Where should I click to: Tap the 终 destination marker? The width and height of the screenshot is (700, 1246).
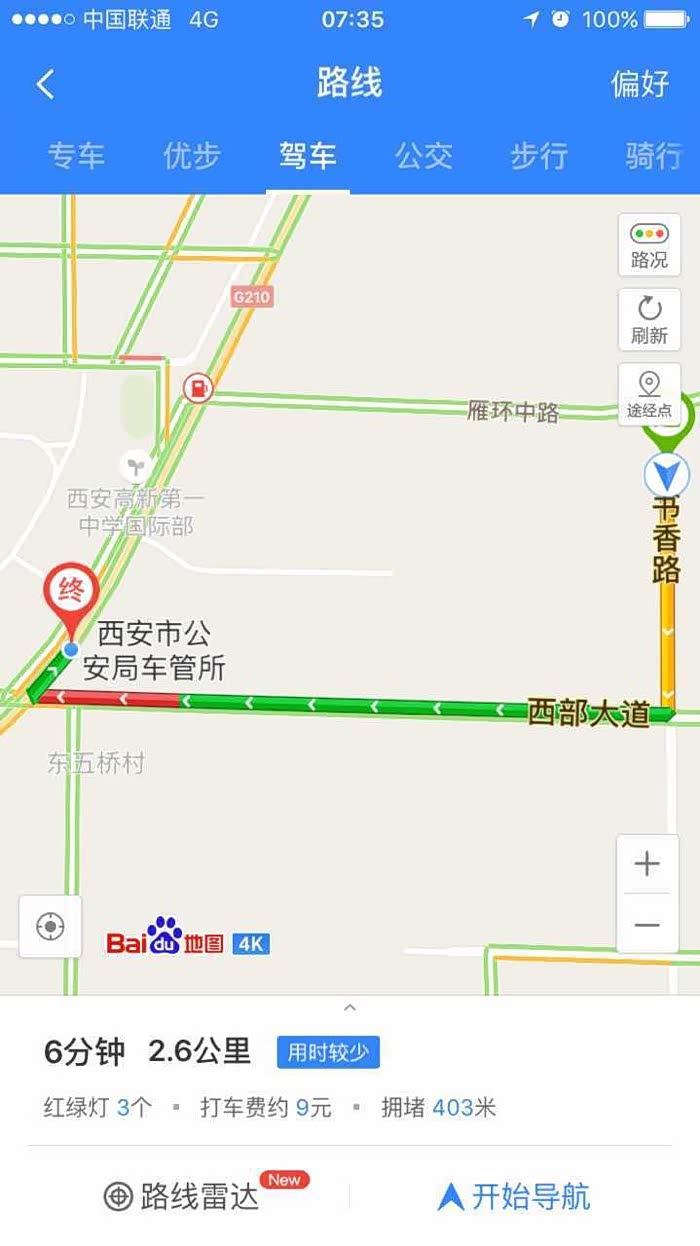tap(70, 599)
